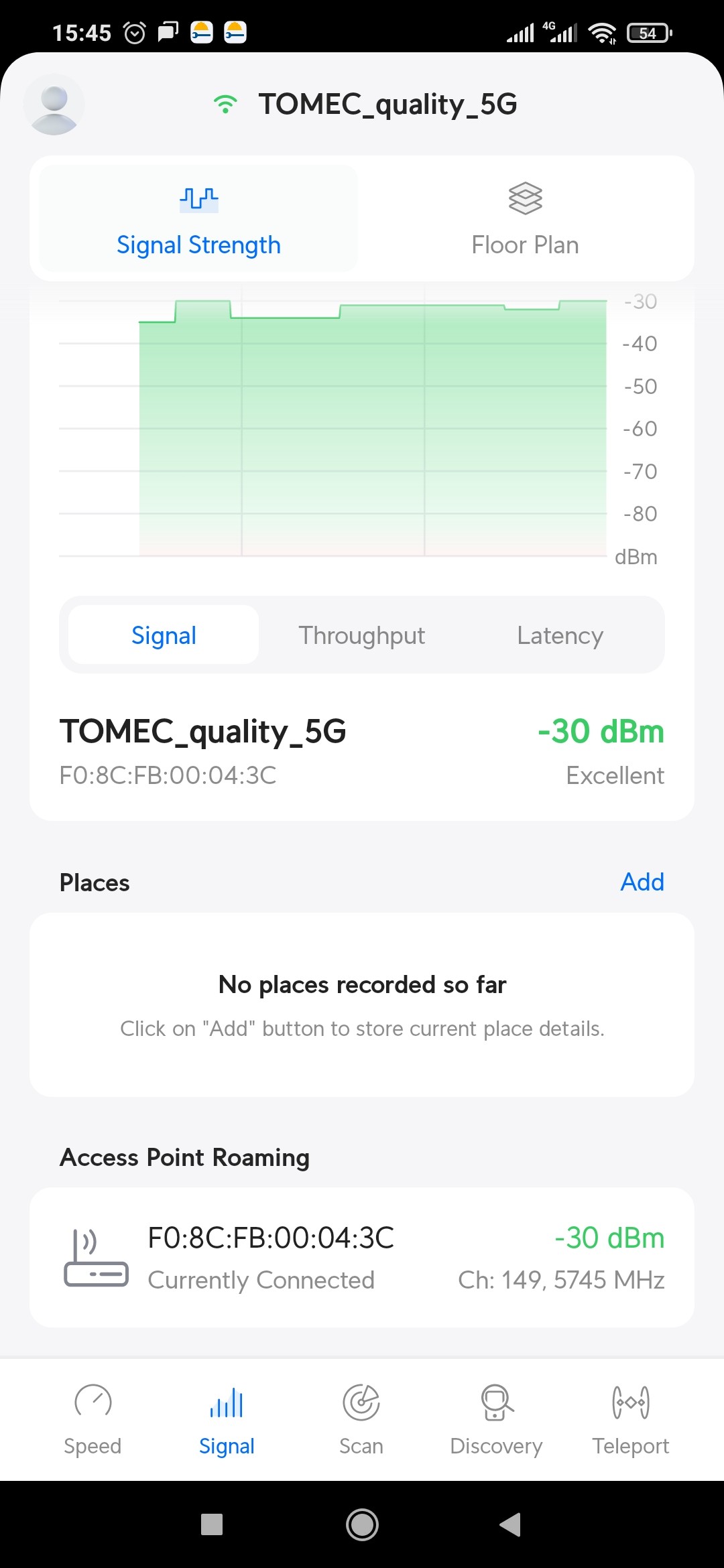Show the Throughput graph
724x1568 pixels.
click(361, 635)
